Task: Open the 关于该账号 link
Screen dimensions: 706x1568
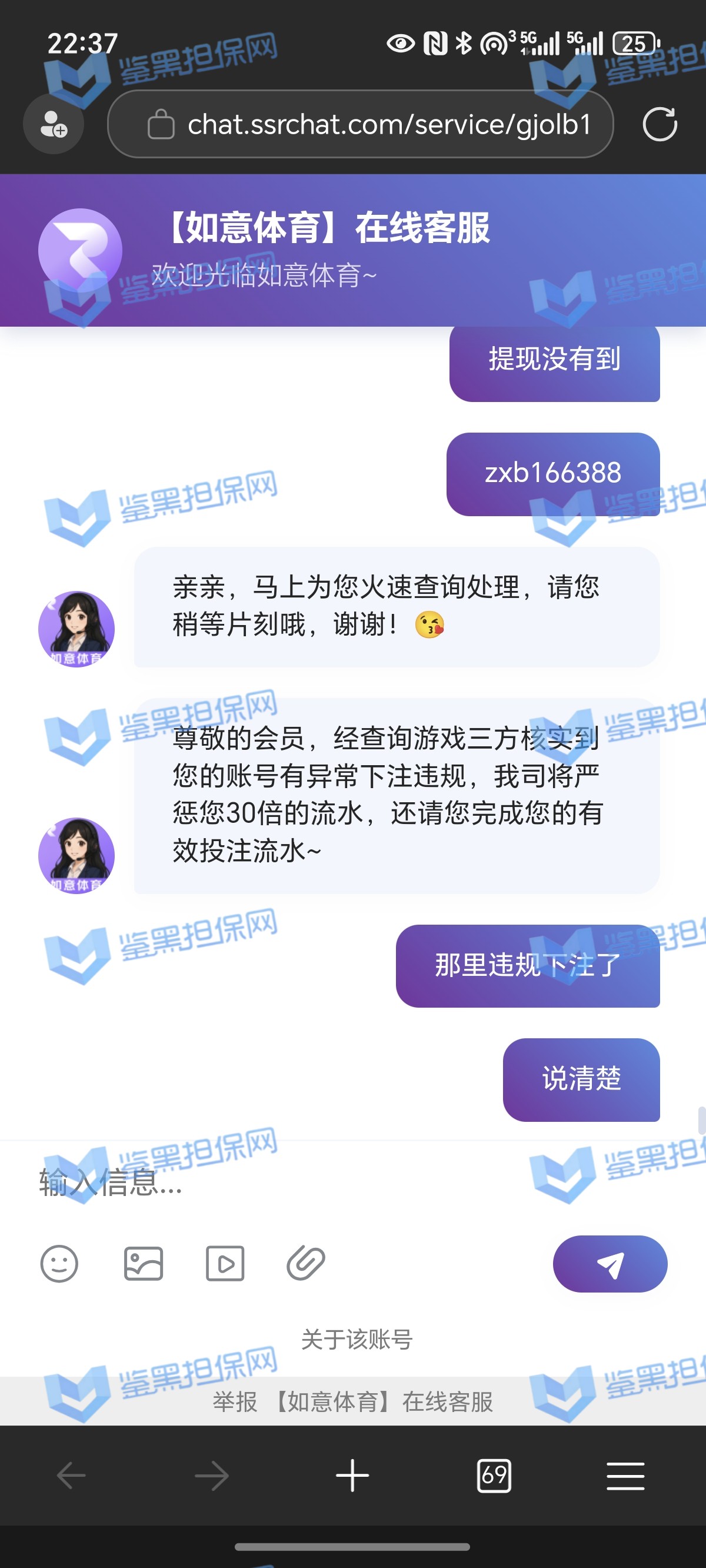Action: 357,1339
